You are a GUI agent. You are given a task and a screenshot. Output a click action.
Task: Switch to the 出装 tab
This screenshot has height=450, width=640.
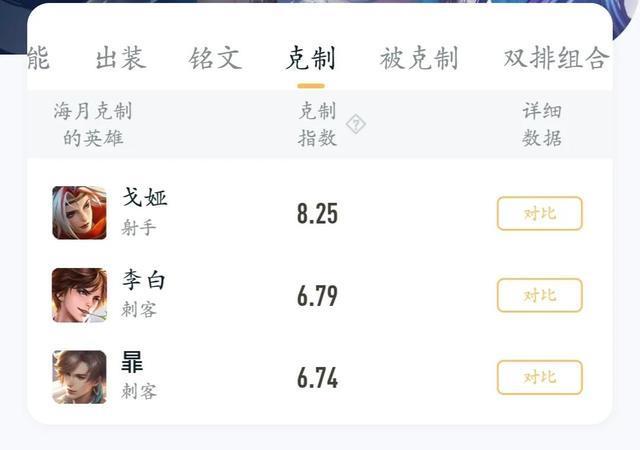pos(121,58)
